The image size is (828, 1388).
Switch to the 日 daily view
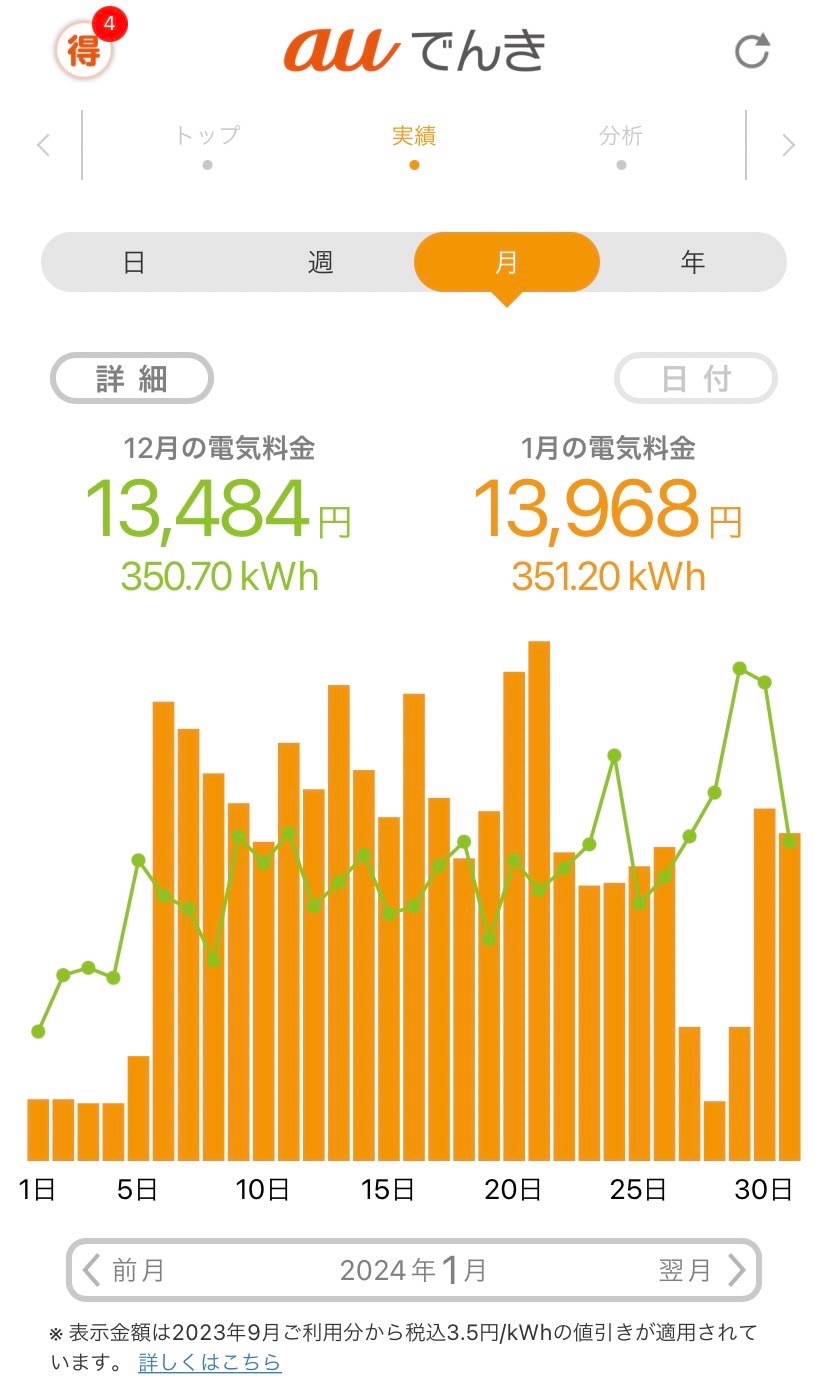[134, 262]
